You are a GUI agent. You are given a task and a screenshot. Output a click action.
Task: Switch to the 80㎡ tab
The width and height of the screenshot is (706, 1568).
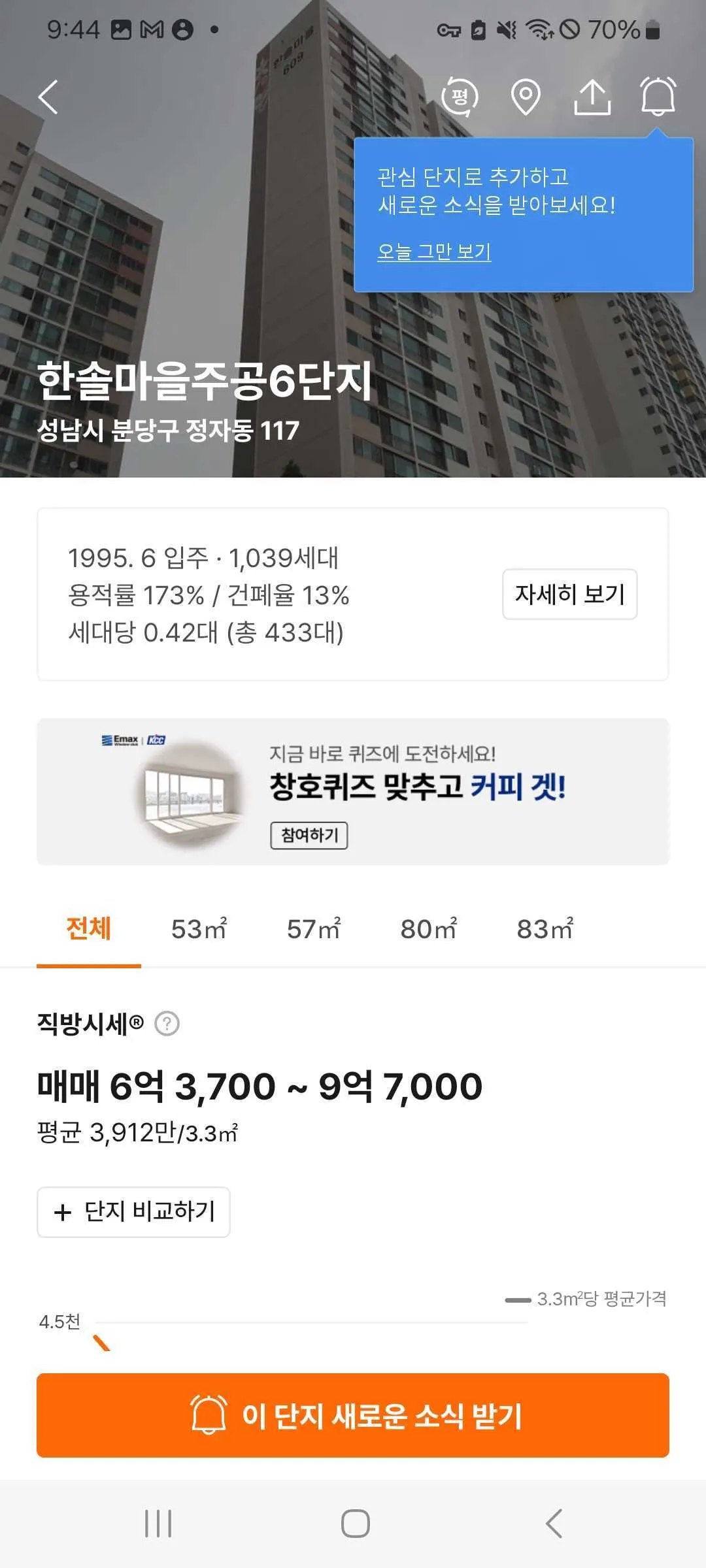tap(429, 928)
